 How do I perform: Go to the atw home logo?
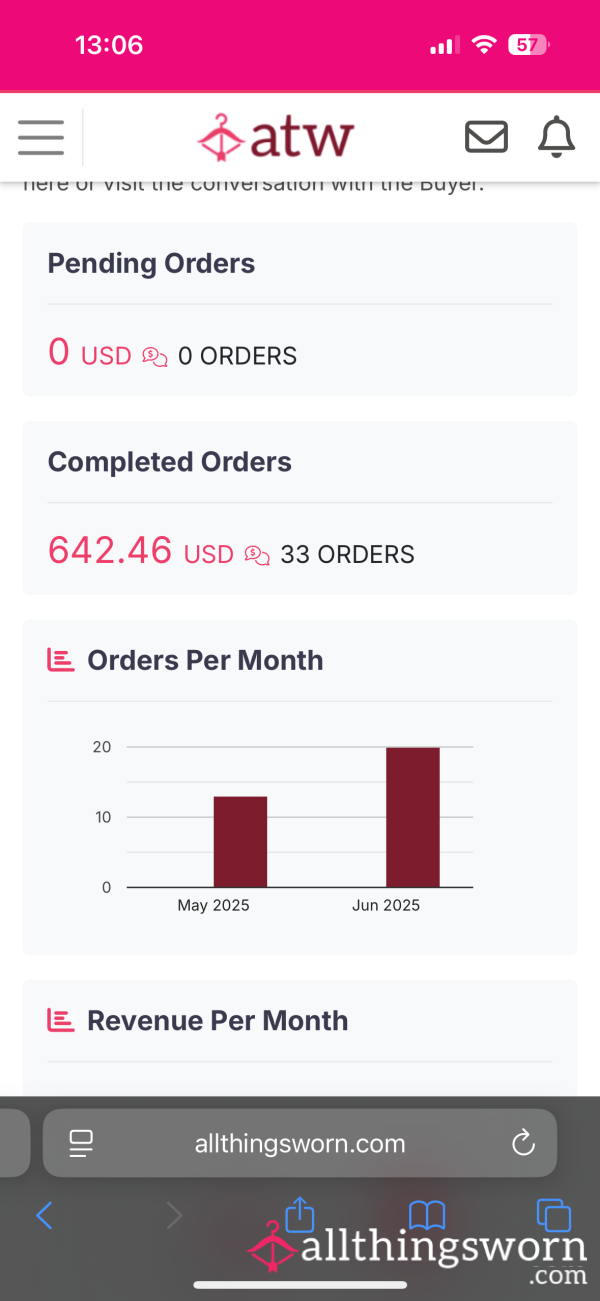coord(275,137)
